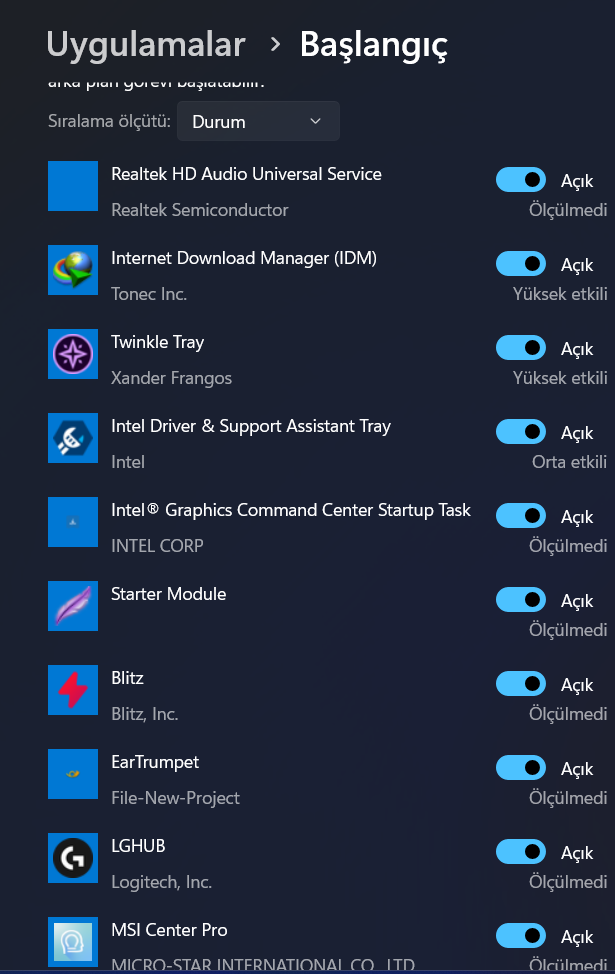Switch off MSI Center Pro
This screenshot has width=615, height=974.
point(521,936)
